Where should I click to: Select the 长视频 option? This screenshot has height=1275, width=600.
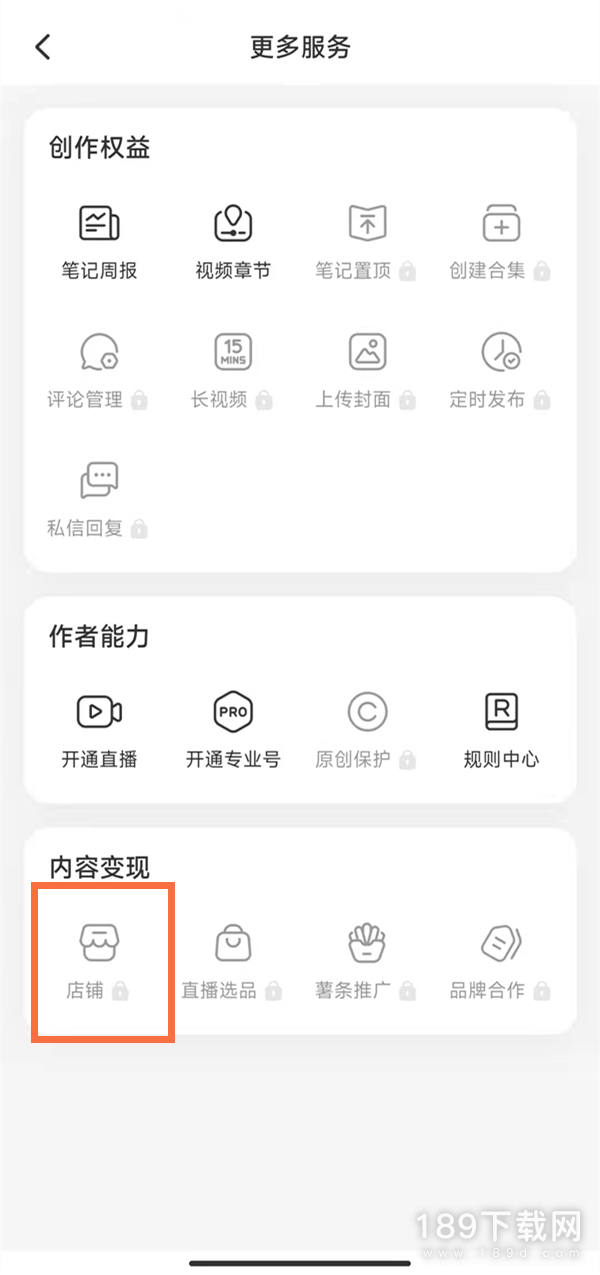coord(233,371)
